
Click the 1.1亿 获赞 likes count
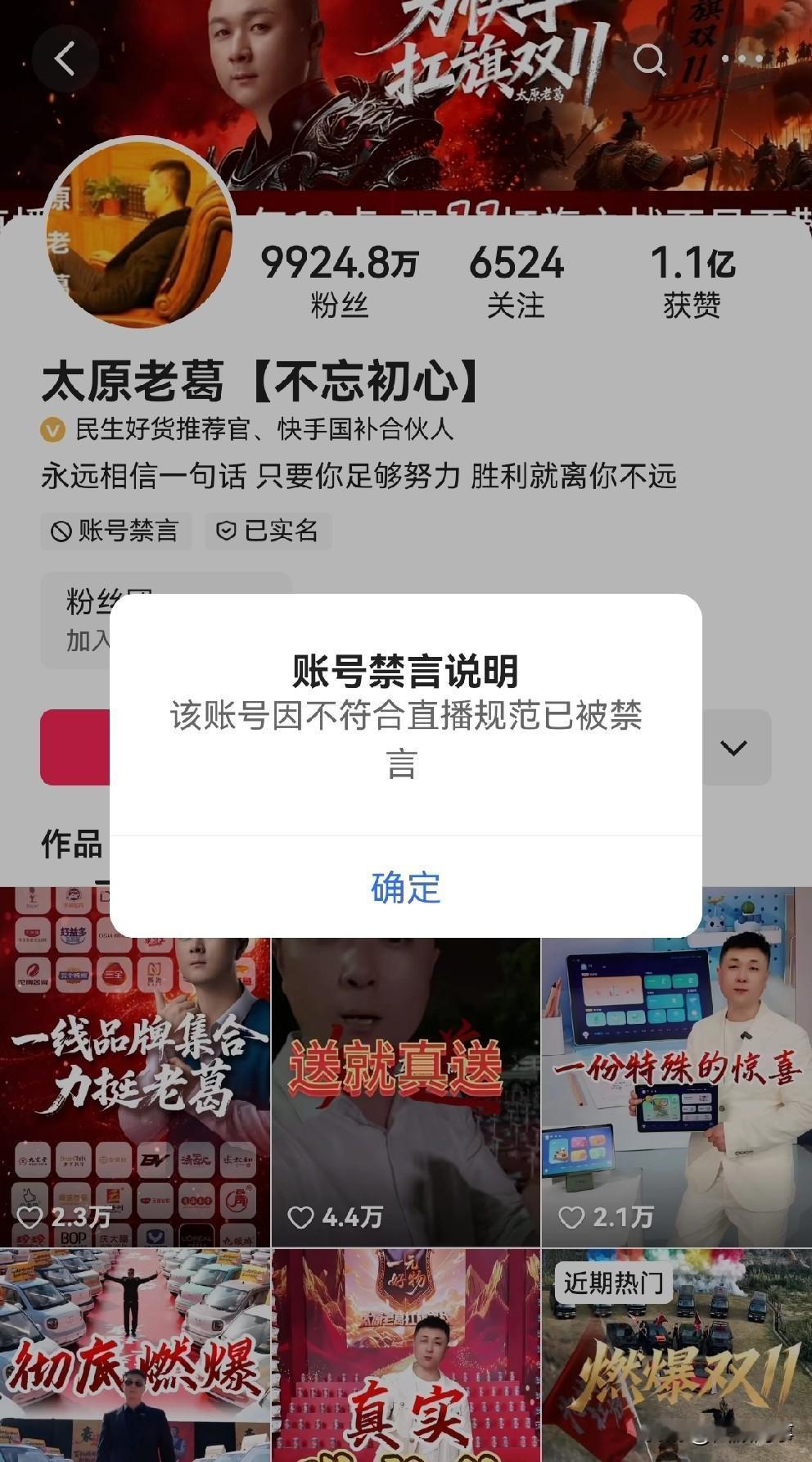coord(693,279)
